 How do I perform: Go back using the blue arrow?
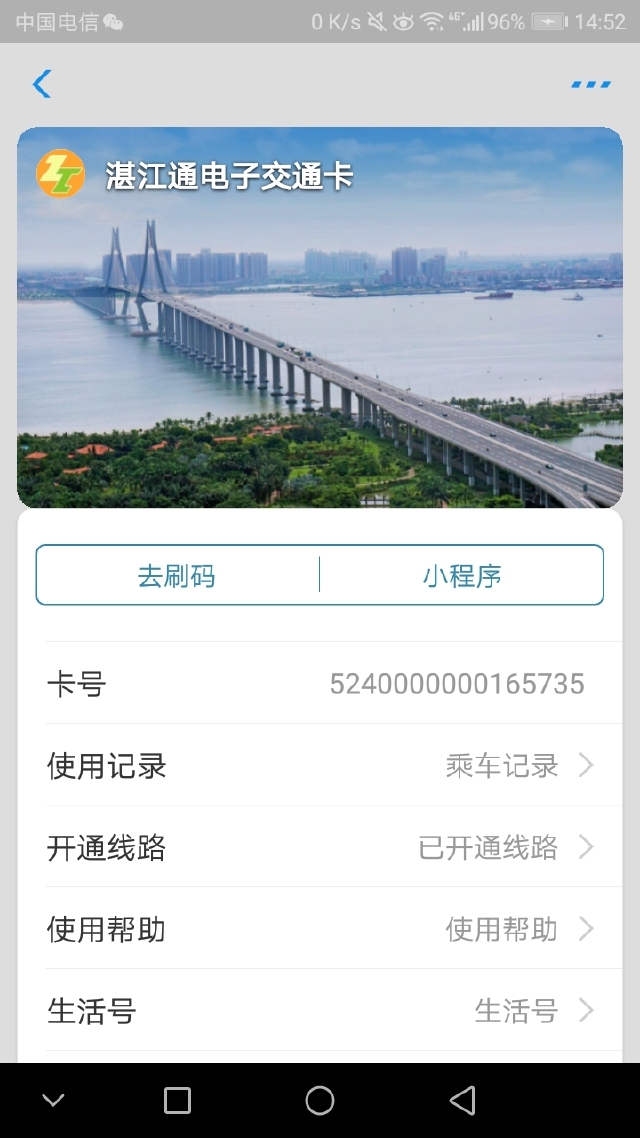pos(41,84)
